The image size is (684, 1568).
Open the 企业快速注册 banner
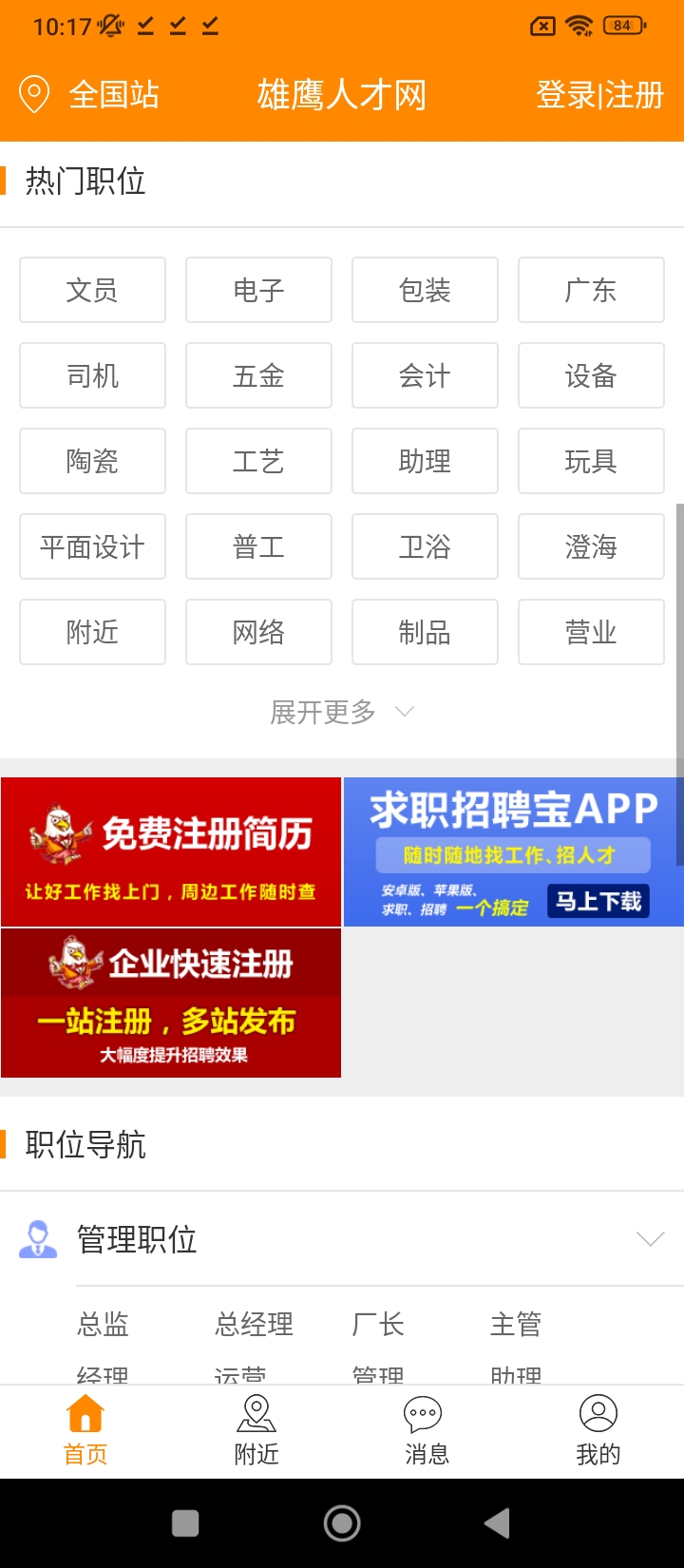[x=171, y=1003]
